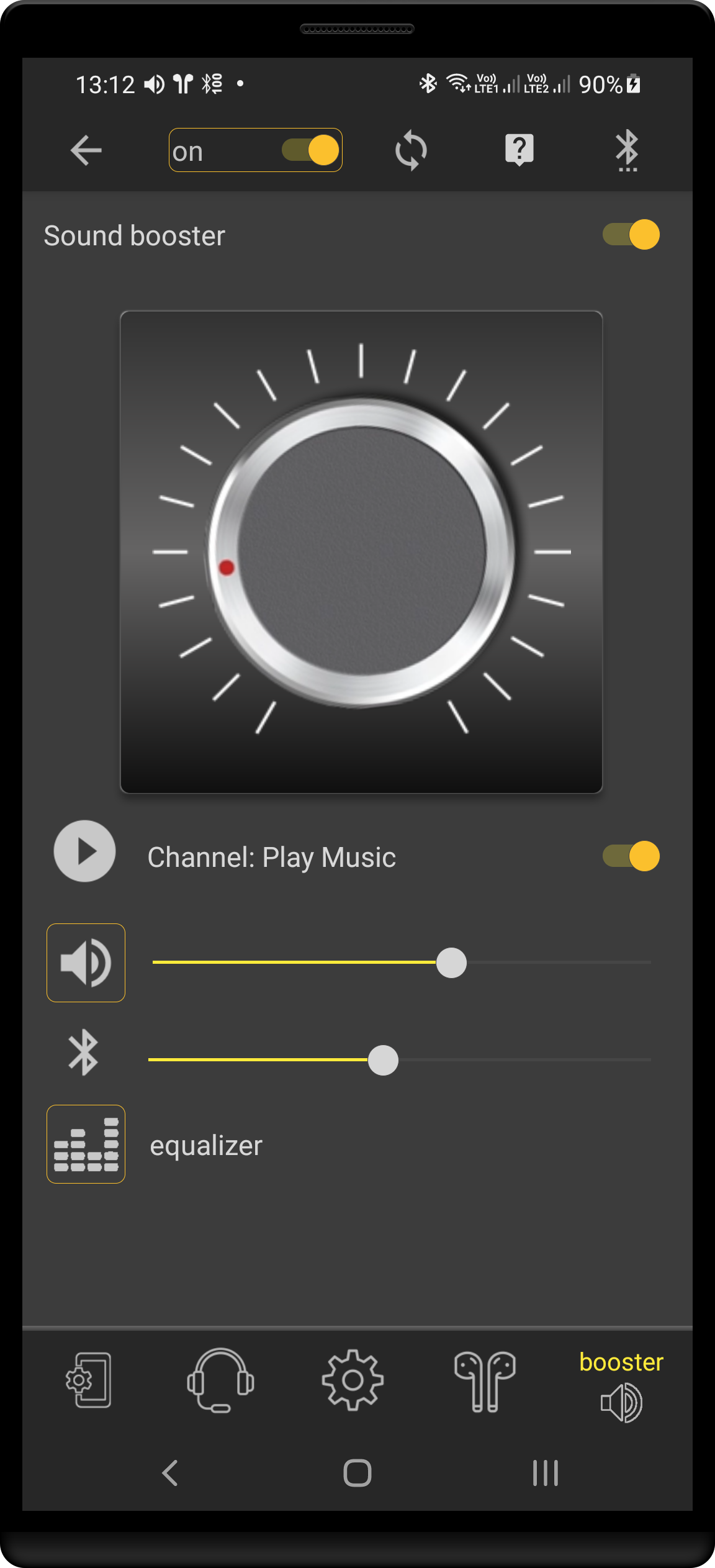
Task: Tap the booster volume knob
Action: 361,551
